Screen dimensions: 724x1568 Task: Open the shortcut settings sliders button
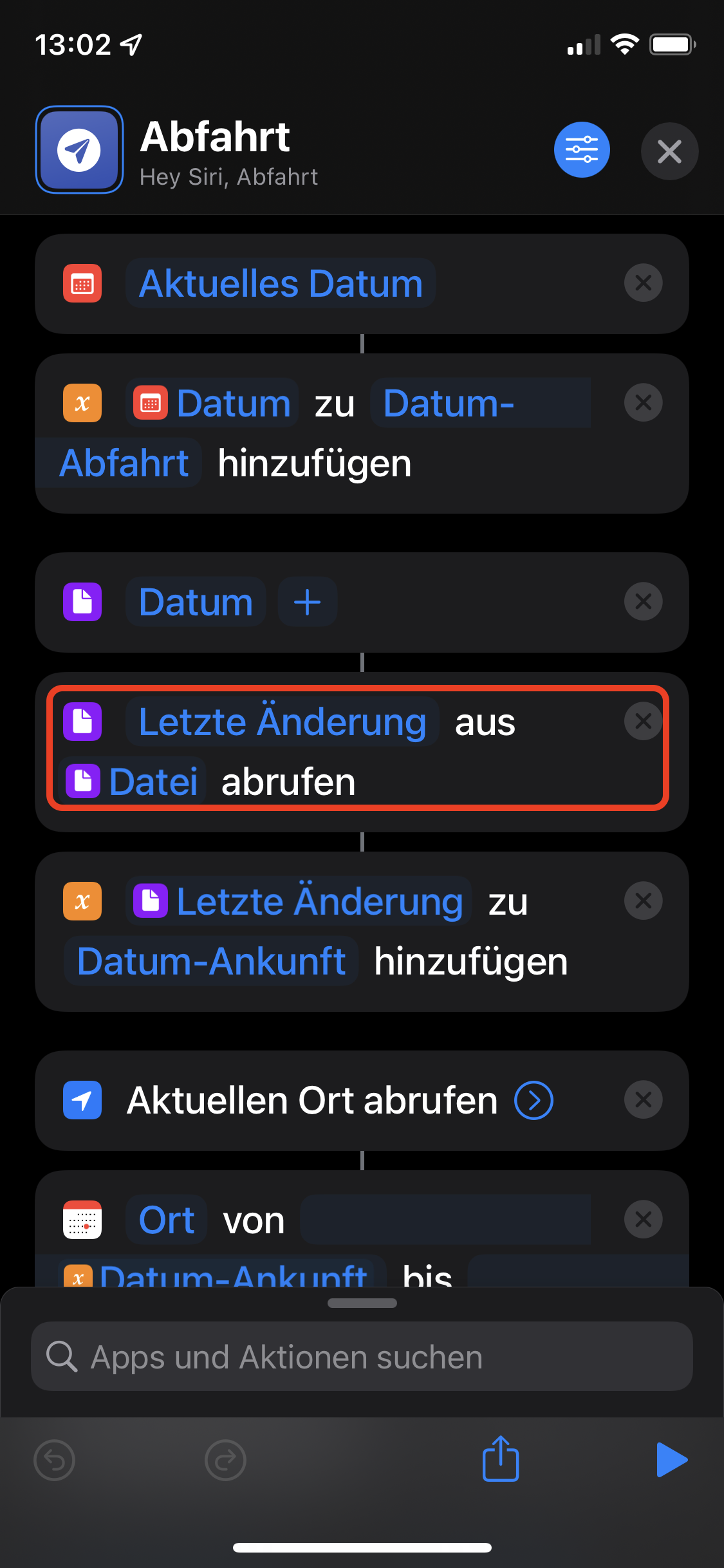pyautogui.click(x=582, y=150)
